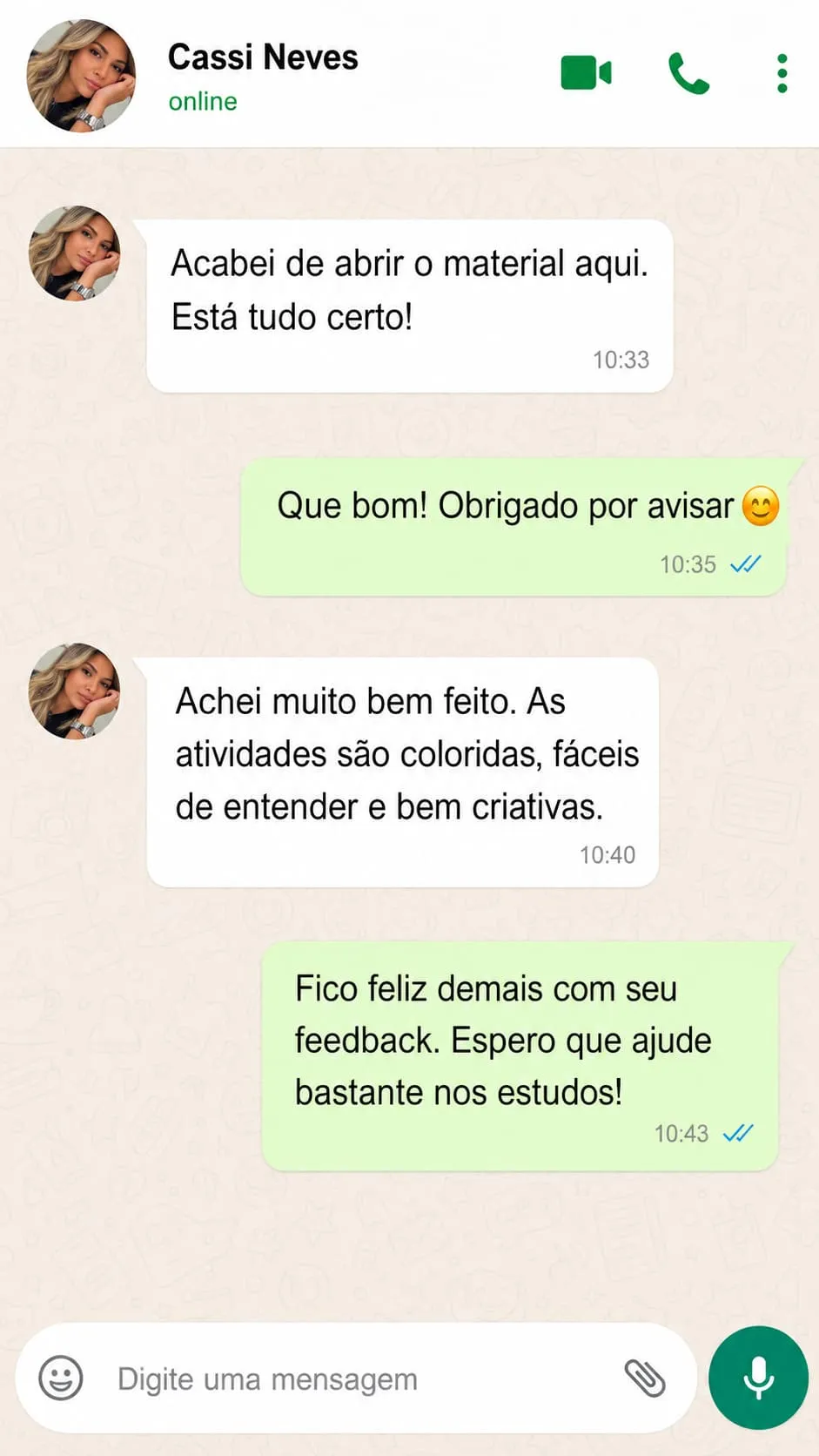
Task: Open the emoji picker
Action: pyautogui.click(x=61, y=1378)
